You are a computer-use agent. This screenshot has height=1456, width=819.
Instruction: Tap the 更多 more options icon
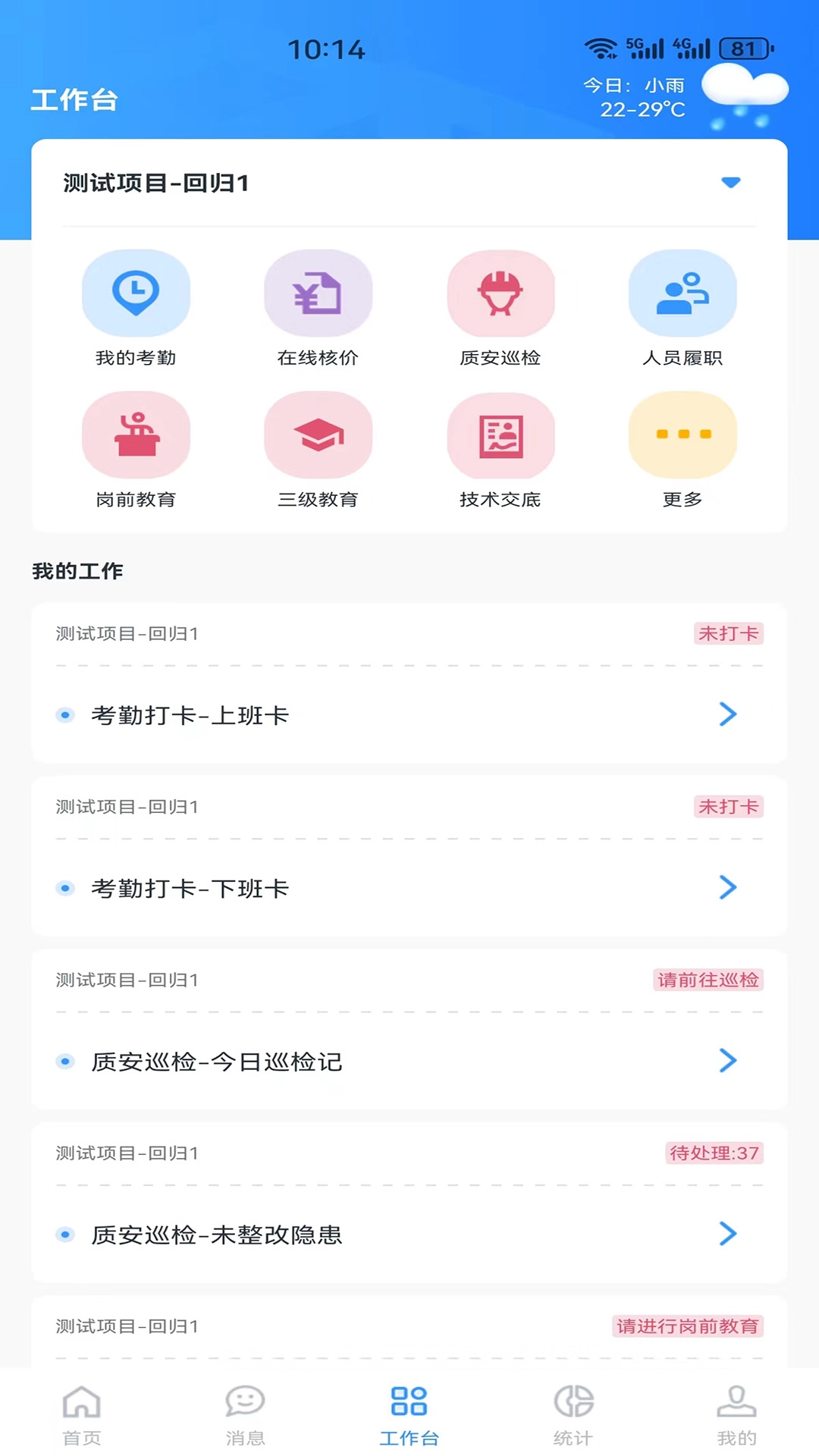point(682,435)
